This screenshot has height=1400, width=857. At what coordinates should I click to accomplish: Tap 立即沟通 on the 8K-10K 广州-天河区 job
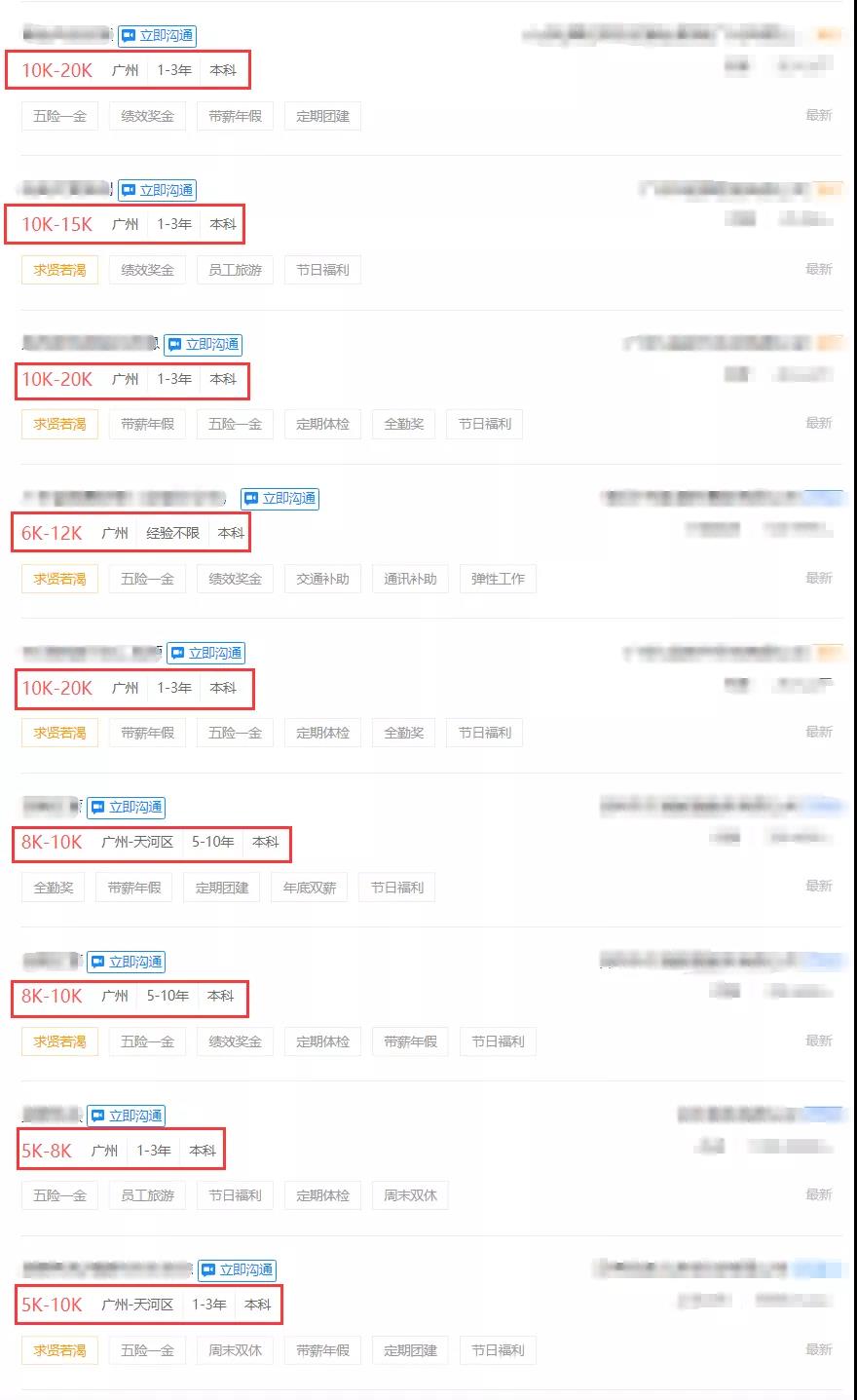pyautogui.click(x=126, y=807)
